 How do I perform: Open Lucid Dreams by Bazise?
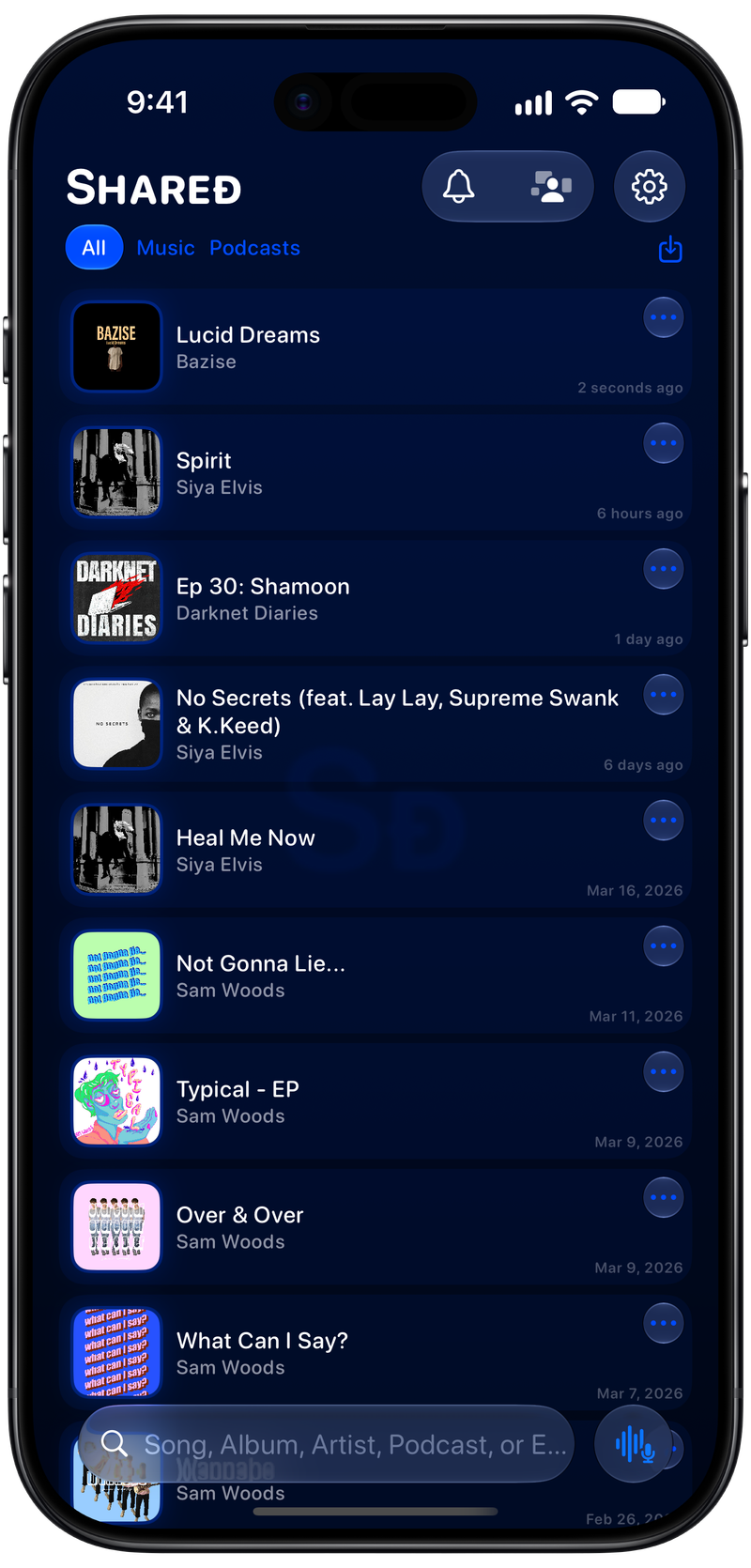376,347
